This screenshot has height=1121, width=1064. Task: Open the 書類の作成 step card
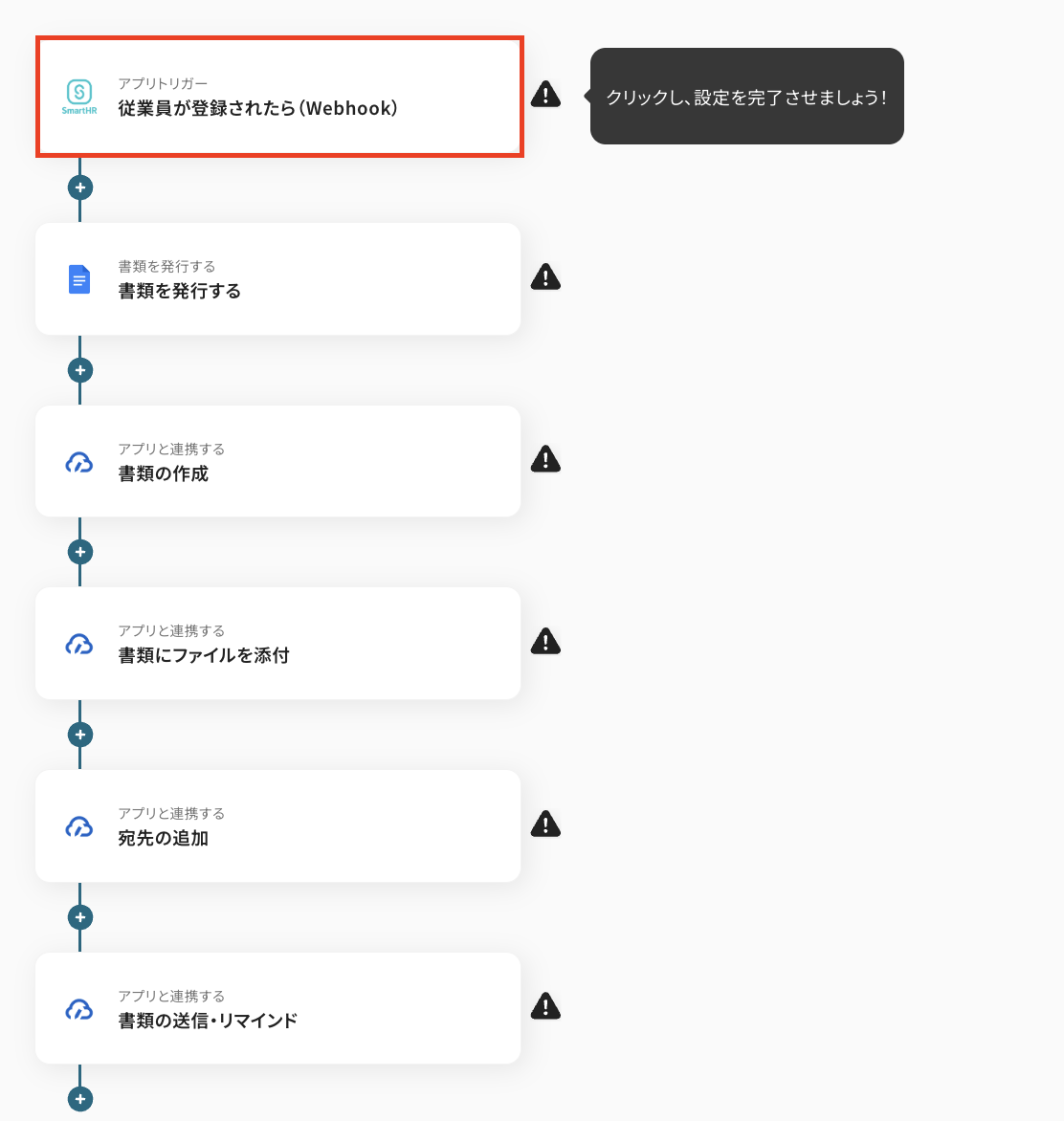click(x=277, y=461)
